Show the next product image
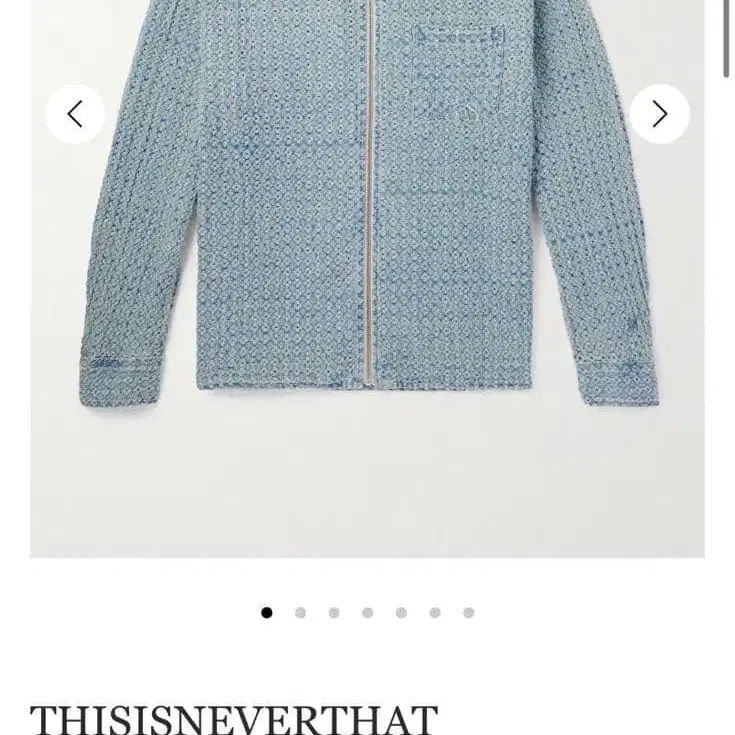 (659, 114)
